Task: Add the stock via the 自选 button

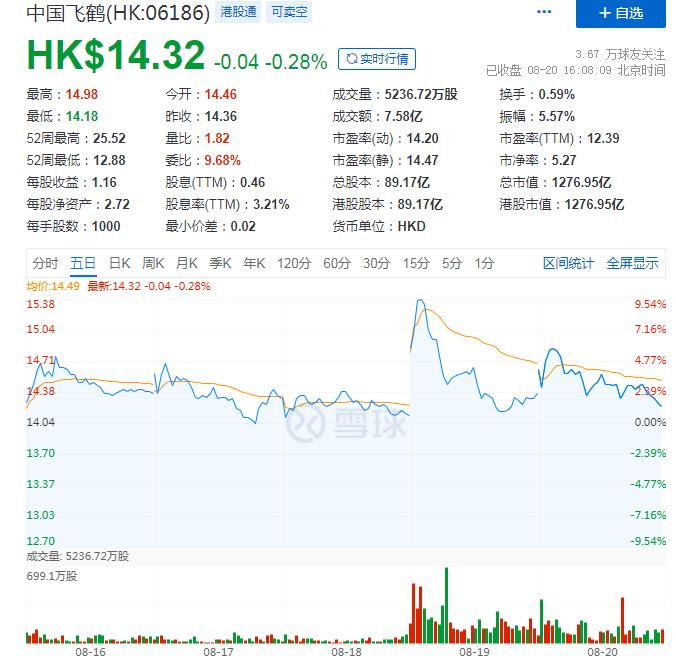Action: tap(620, 13)
